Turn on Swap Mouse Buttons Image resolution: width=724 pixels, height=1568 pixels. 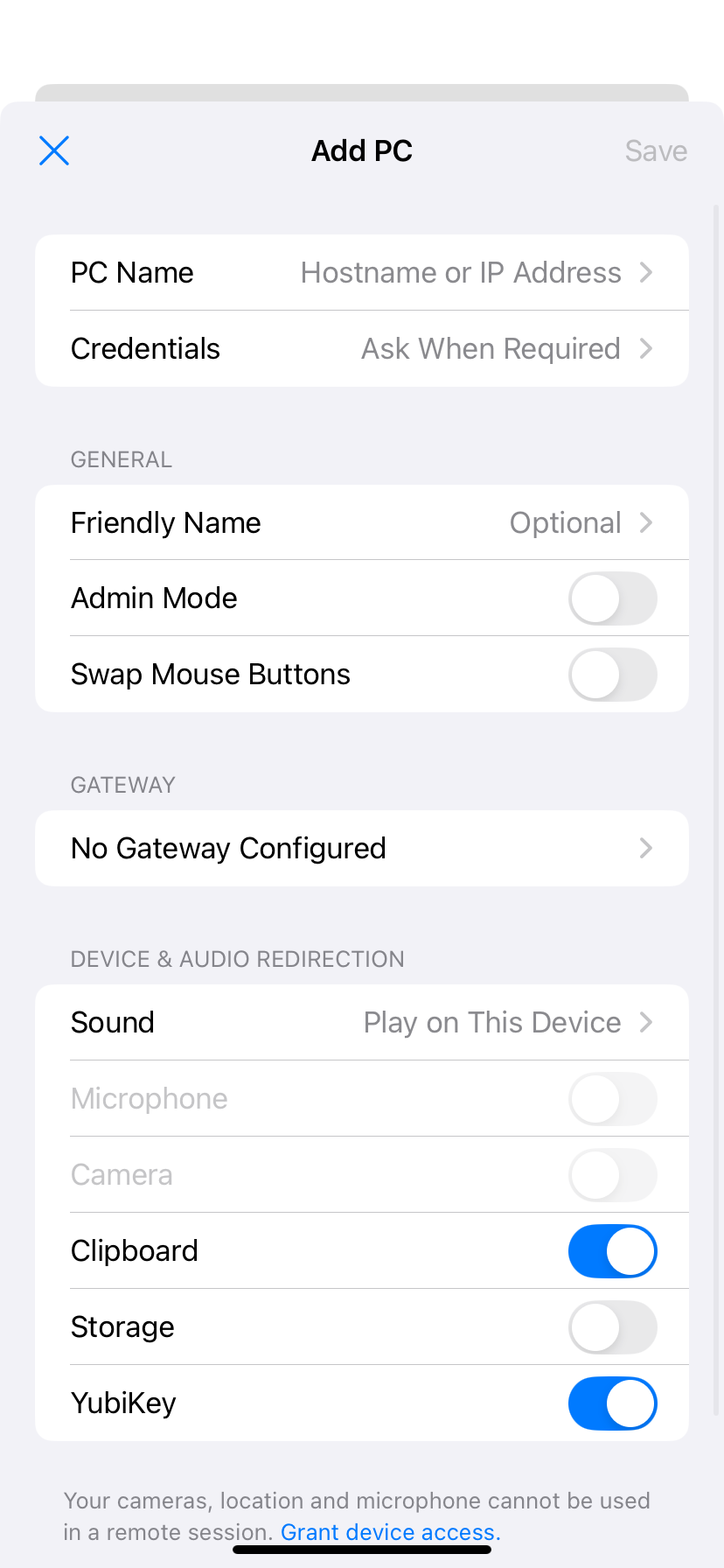(613, 675)
